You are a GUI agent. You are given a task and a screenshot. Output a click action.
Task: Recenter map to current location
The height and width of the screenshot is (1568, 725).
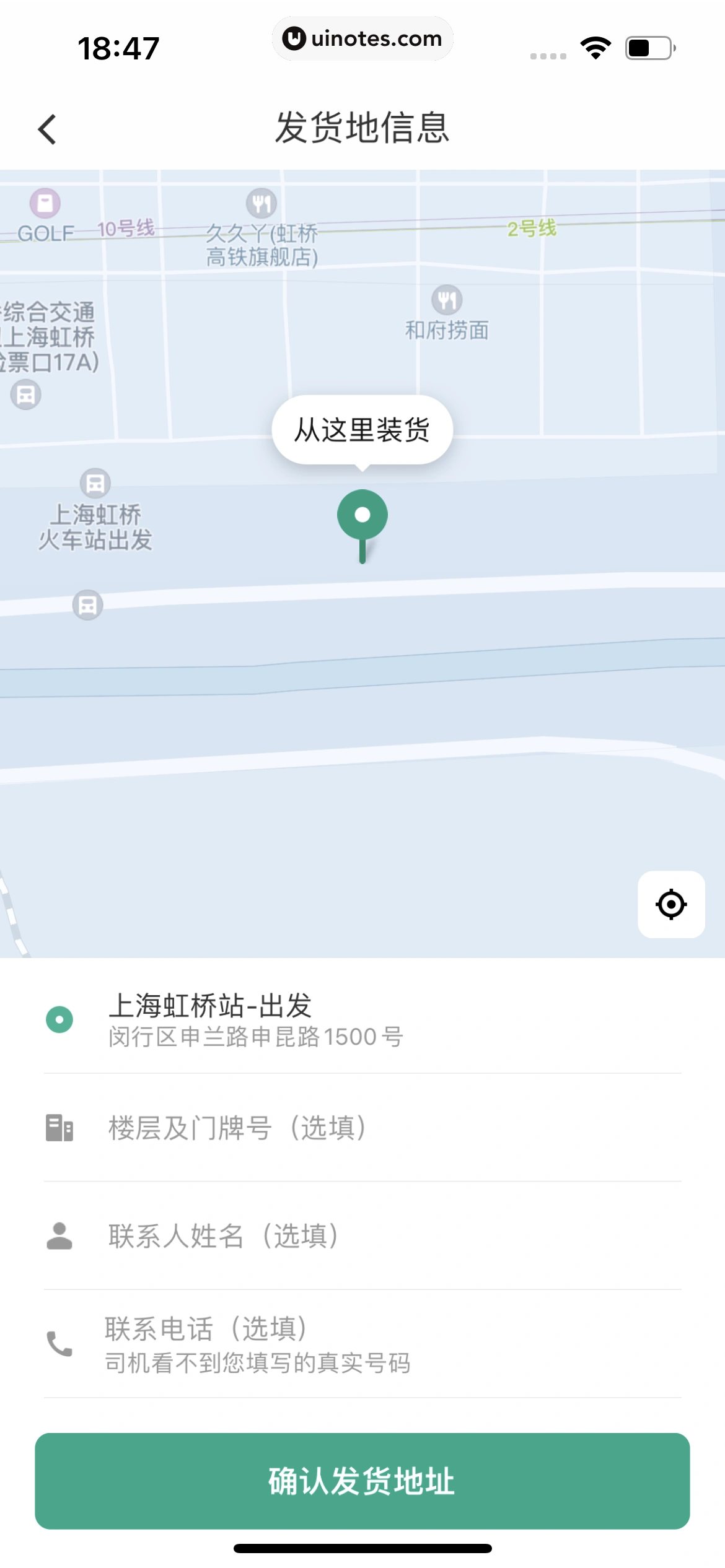coord(671,905)
